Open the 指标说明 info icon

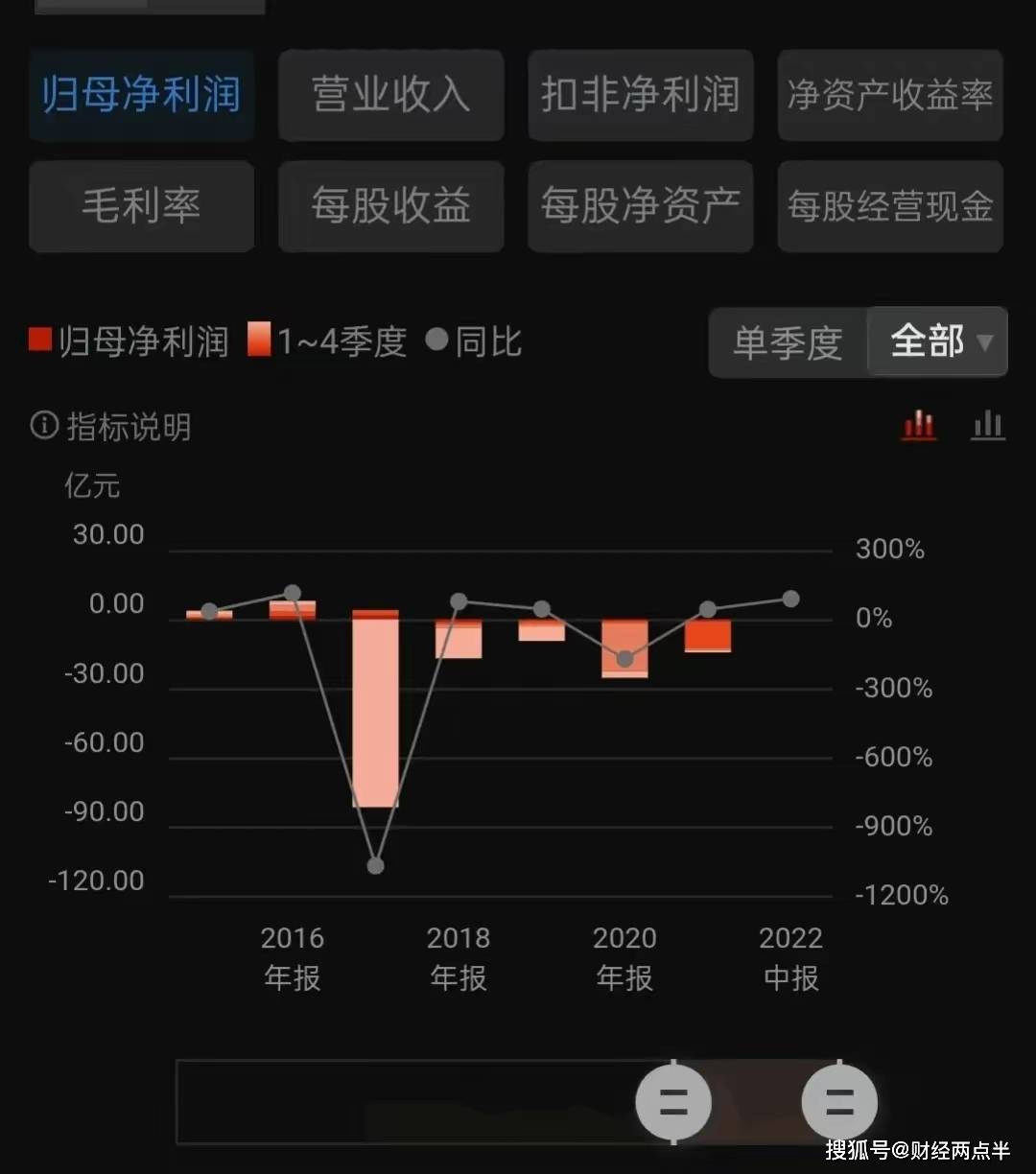(41, 427)
